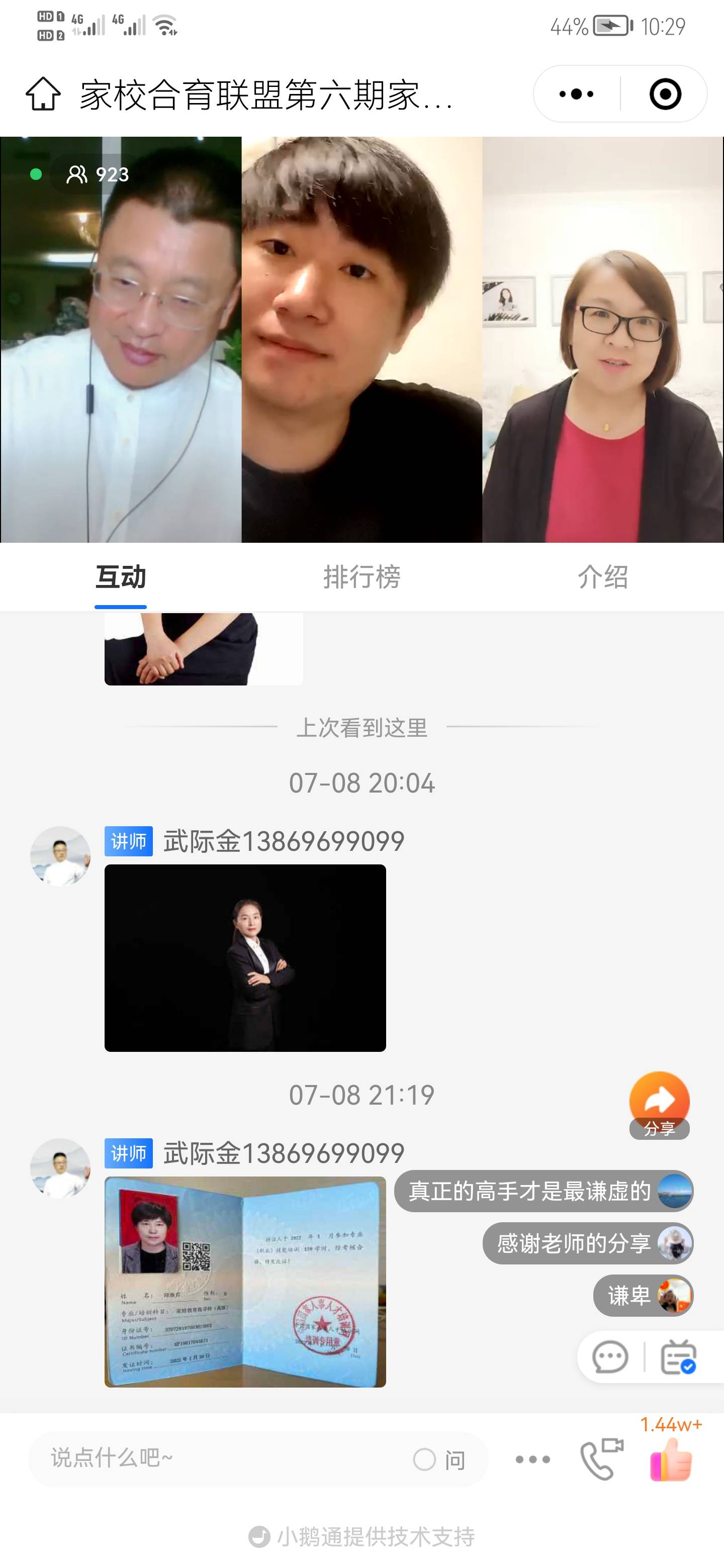Switch to the 介绍 introduction tab
The height and width of the screenshot is (1568, 724).
[x=604, y=579]
